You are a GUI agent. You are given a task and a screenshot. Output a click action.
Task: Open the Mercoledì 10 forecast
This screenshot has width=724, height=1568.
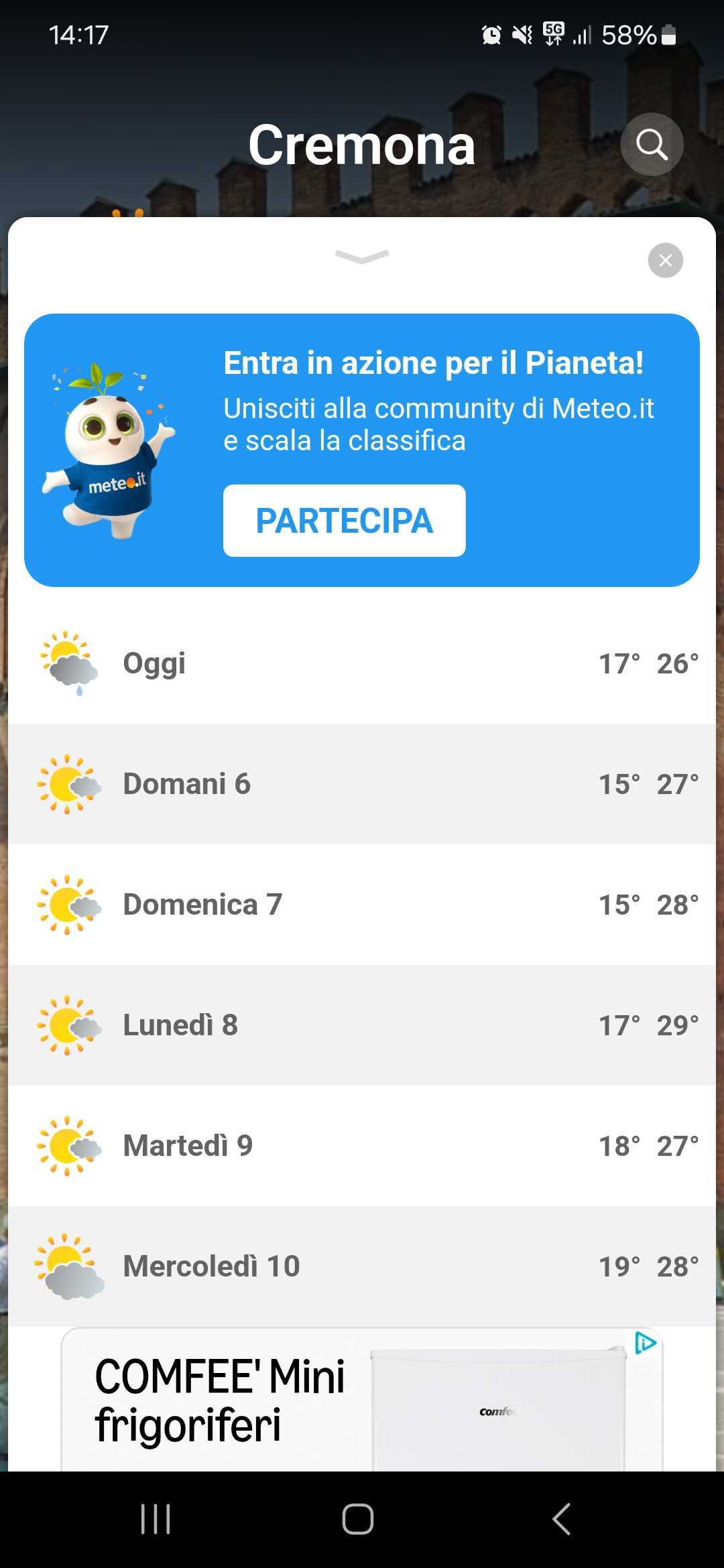(x=362, y=1266)
